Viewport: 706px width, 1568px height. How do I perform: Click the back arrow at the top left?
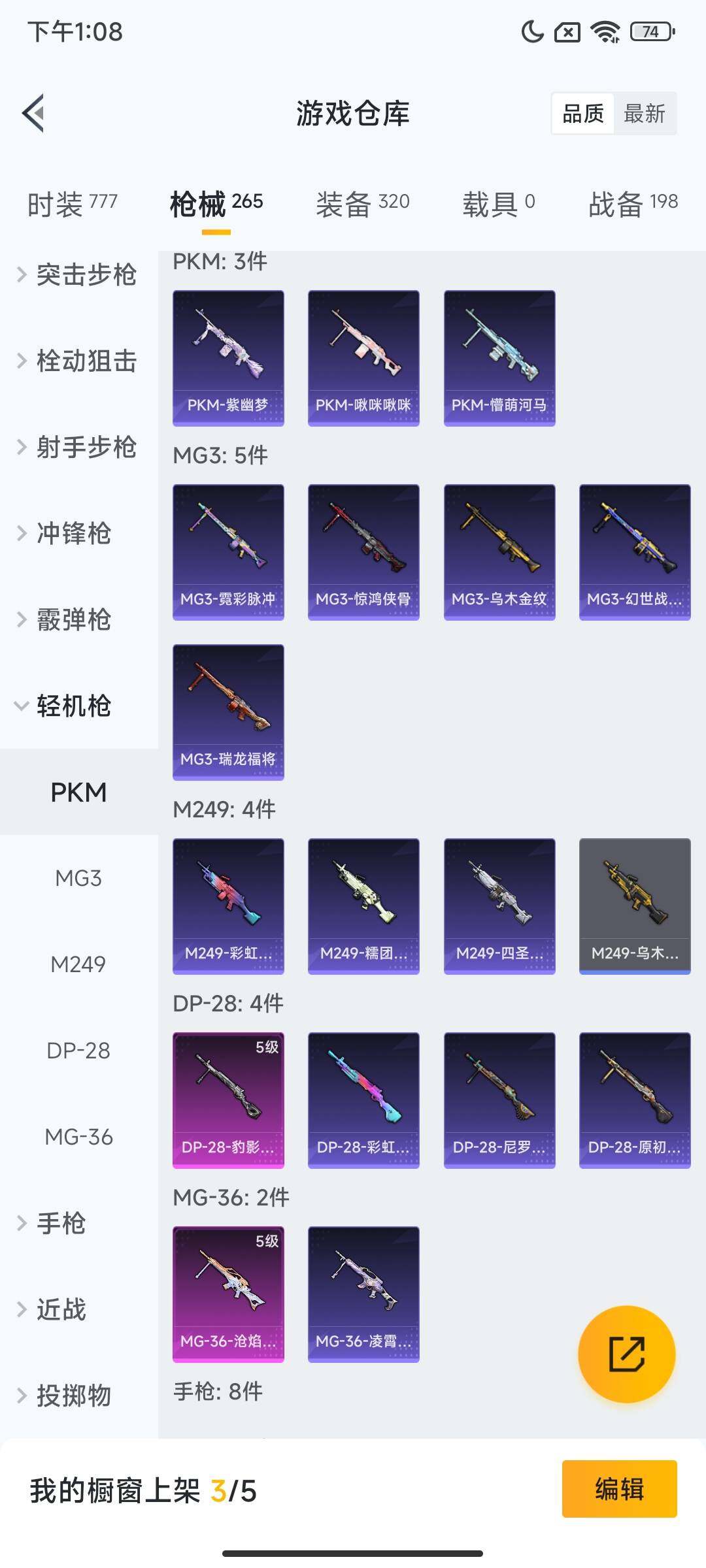coord(33,112)
